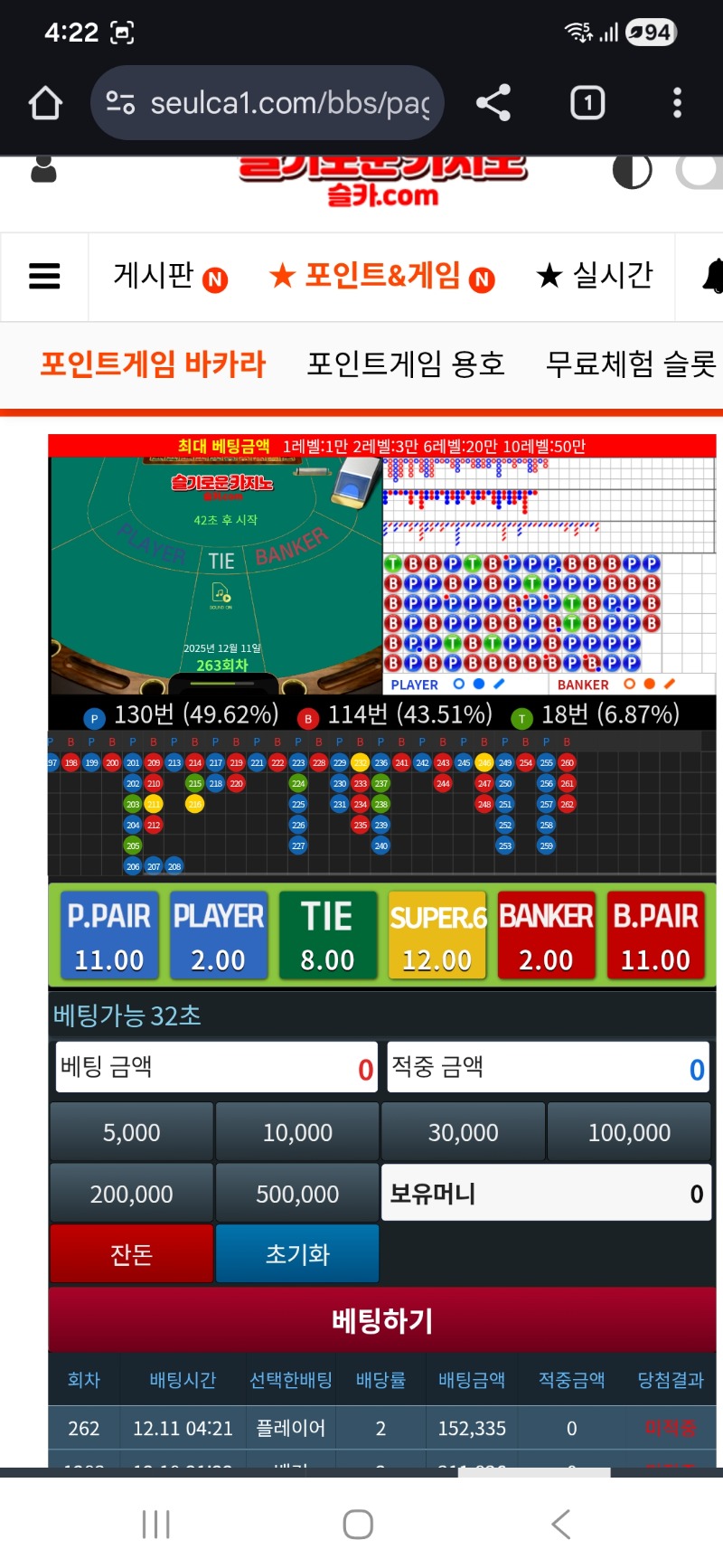The height and width of the screenshot is (1568, 723).
Task: Go to the browser home page
Action: 45,103
